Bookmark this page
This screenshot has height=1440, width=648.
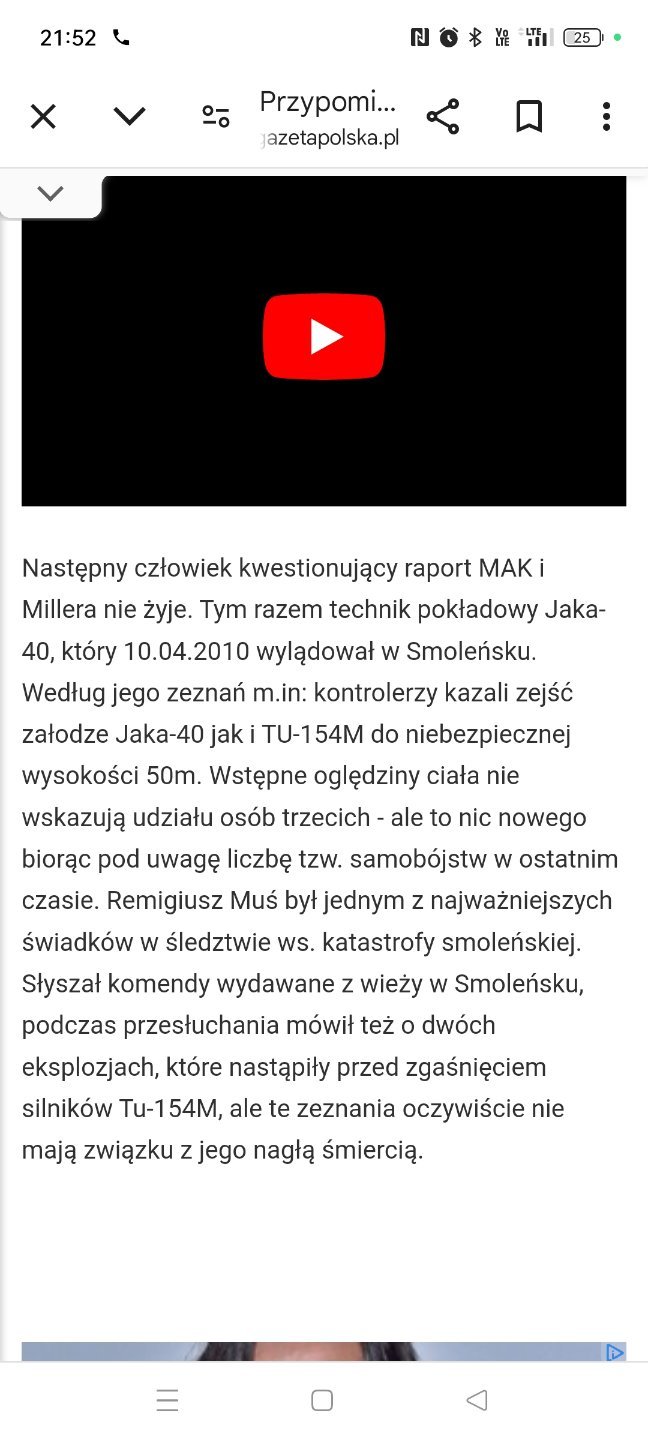(x=529, y=117)
